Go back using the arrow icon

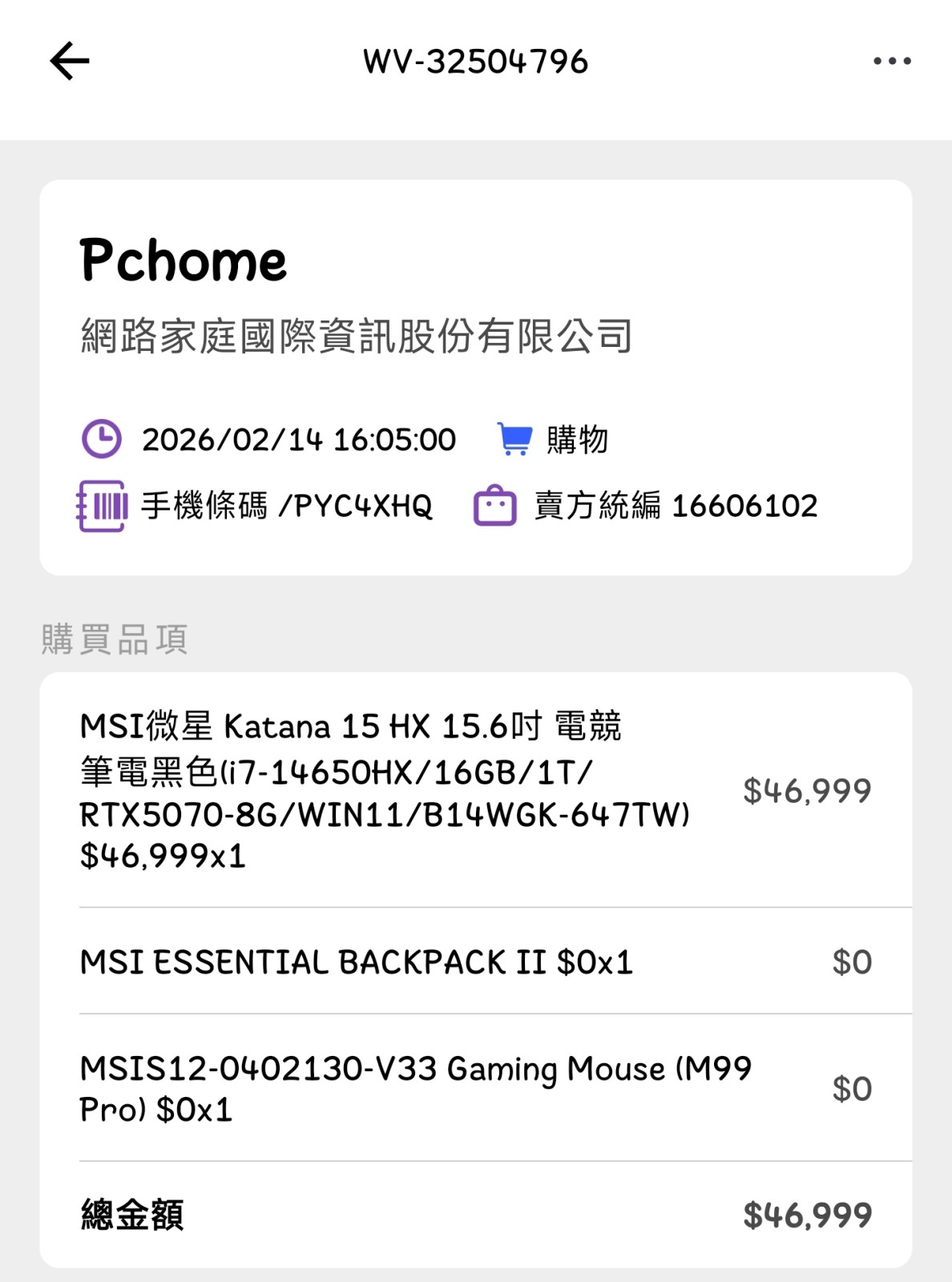(70, 61)
